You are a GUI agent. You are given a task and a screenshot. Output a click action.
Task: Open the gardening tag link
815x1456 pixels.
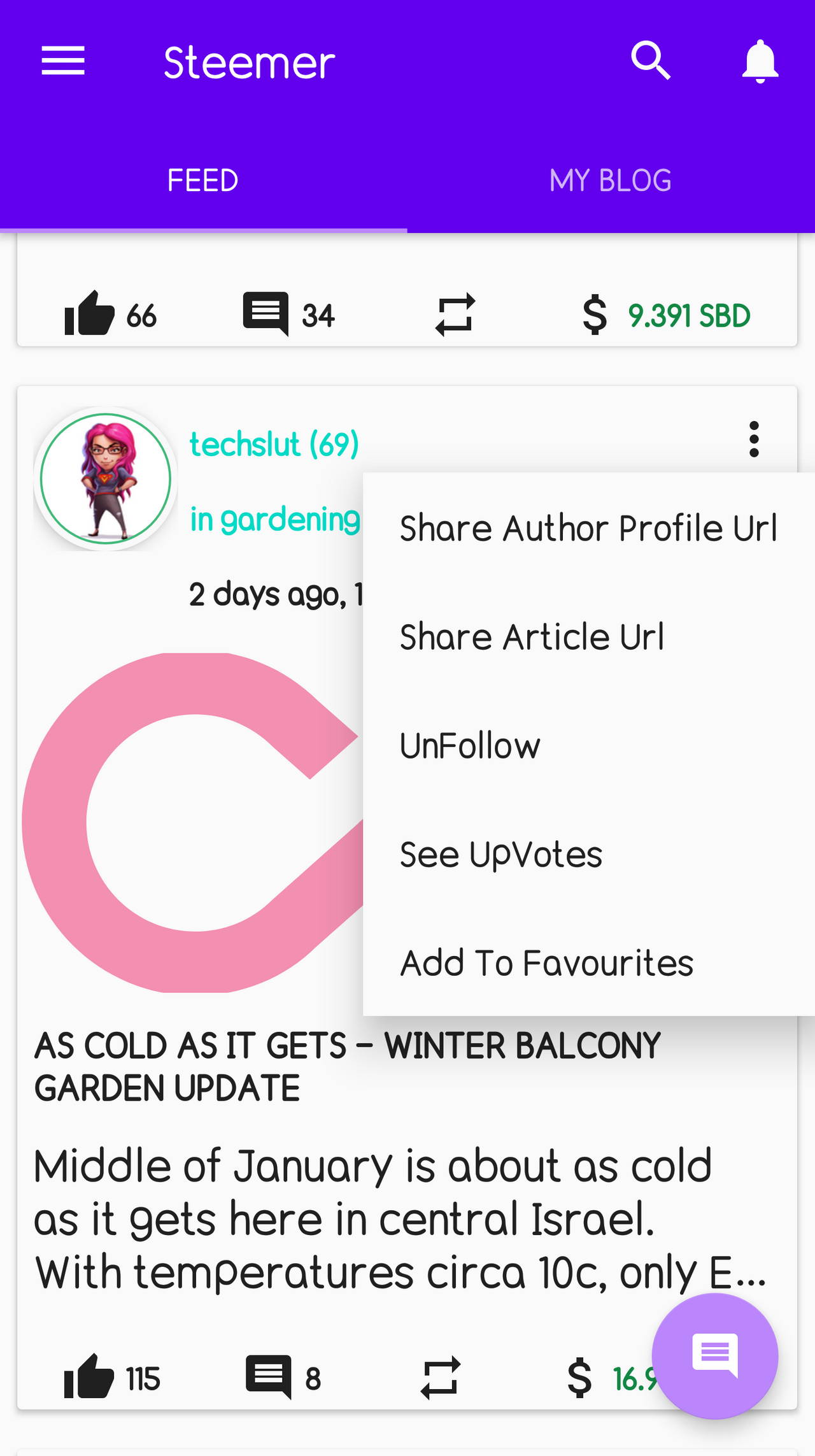click(275, 519)
